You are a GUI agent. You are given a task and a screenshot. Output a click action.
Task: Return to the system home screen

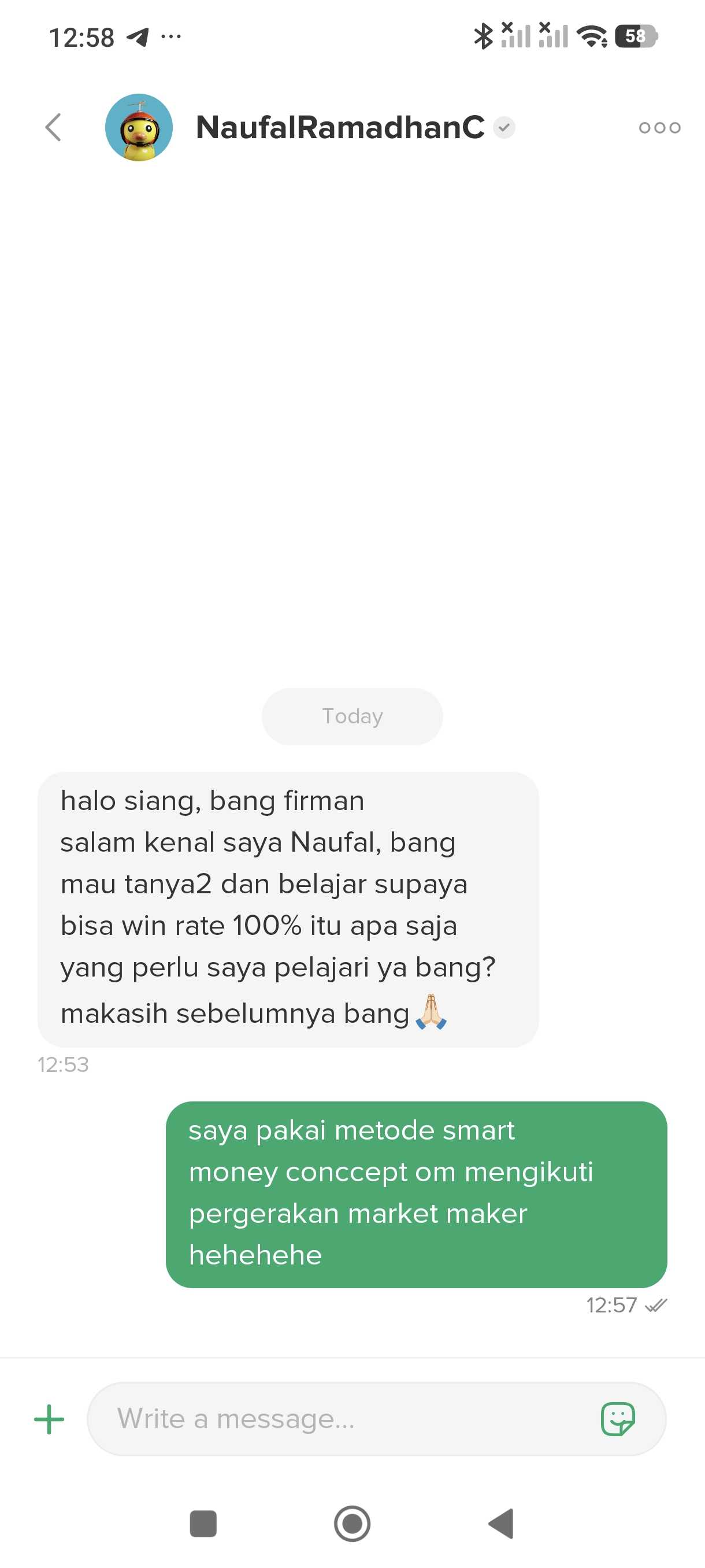[x=352, y=1523]
